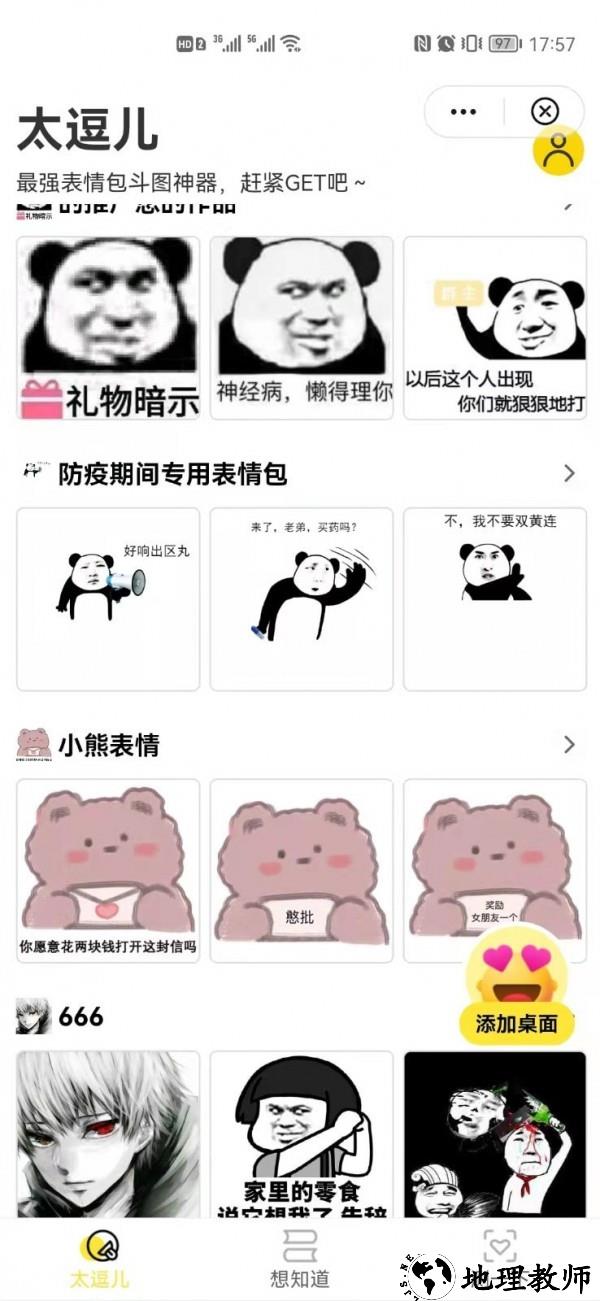Open the 不,我不要双黄连 sticker
Viewport: 600px width, 1301px height.
point(494,598)
